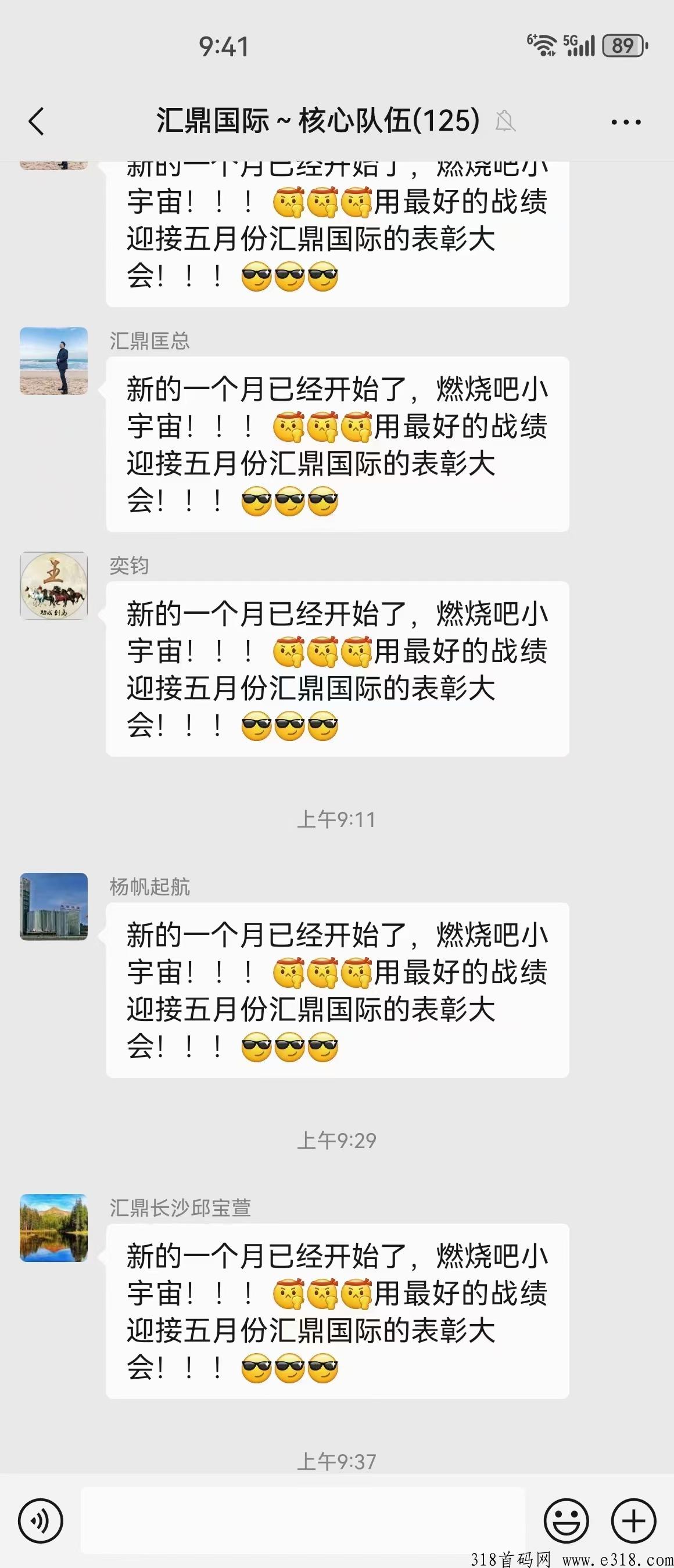This screenshot has width=674, height=1568.
Task: Switch to voice message input
Action: 41,1520
